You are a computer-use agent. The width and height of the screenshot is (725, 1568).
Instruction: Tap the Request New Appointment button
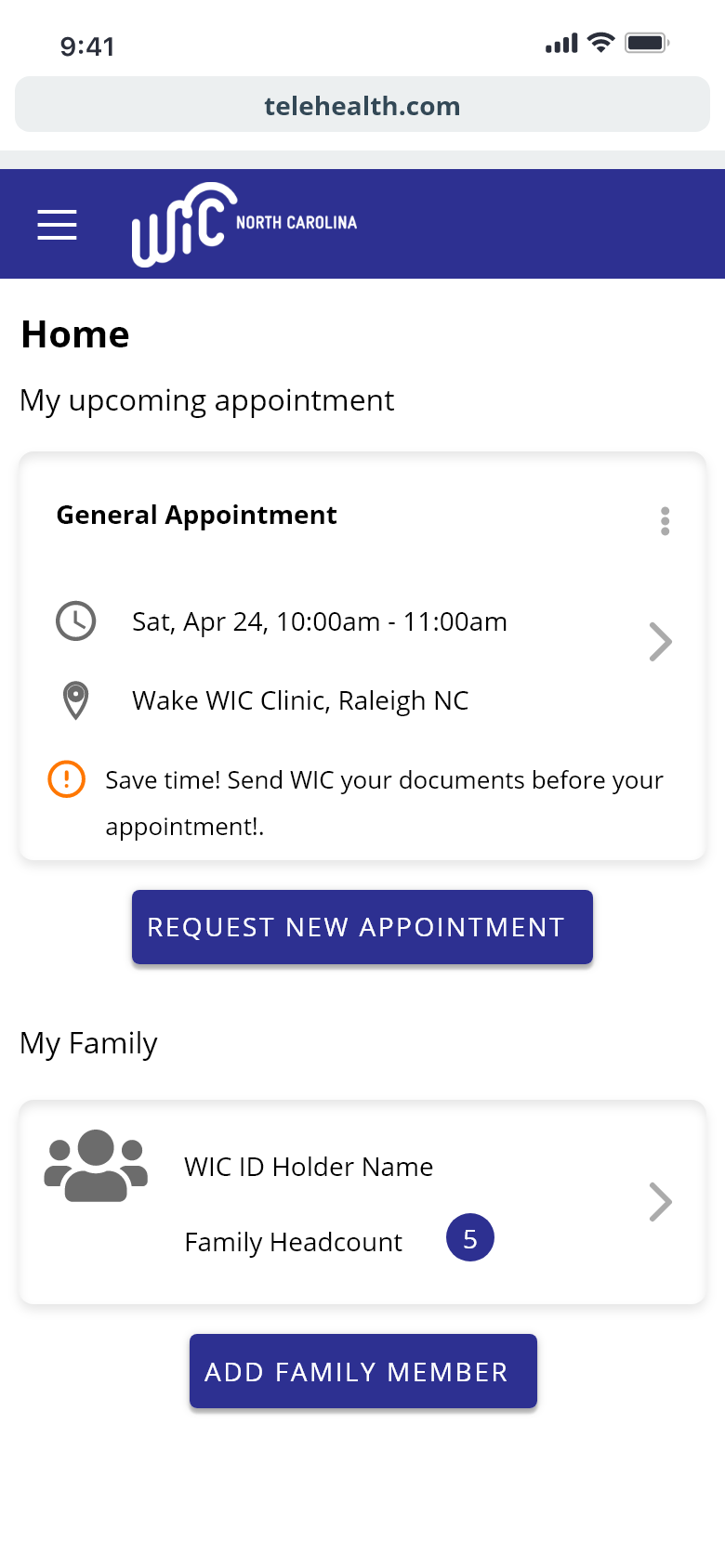362,927
